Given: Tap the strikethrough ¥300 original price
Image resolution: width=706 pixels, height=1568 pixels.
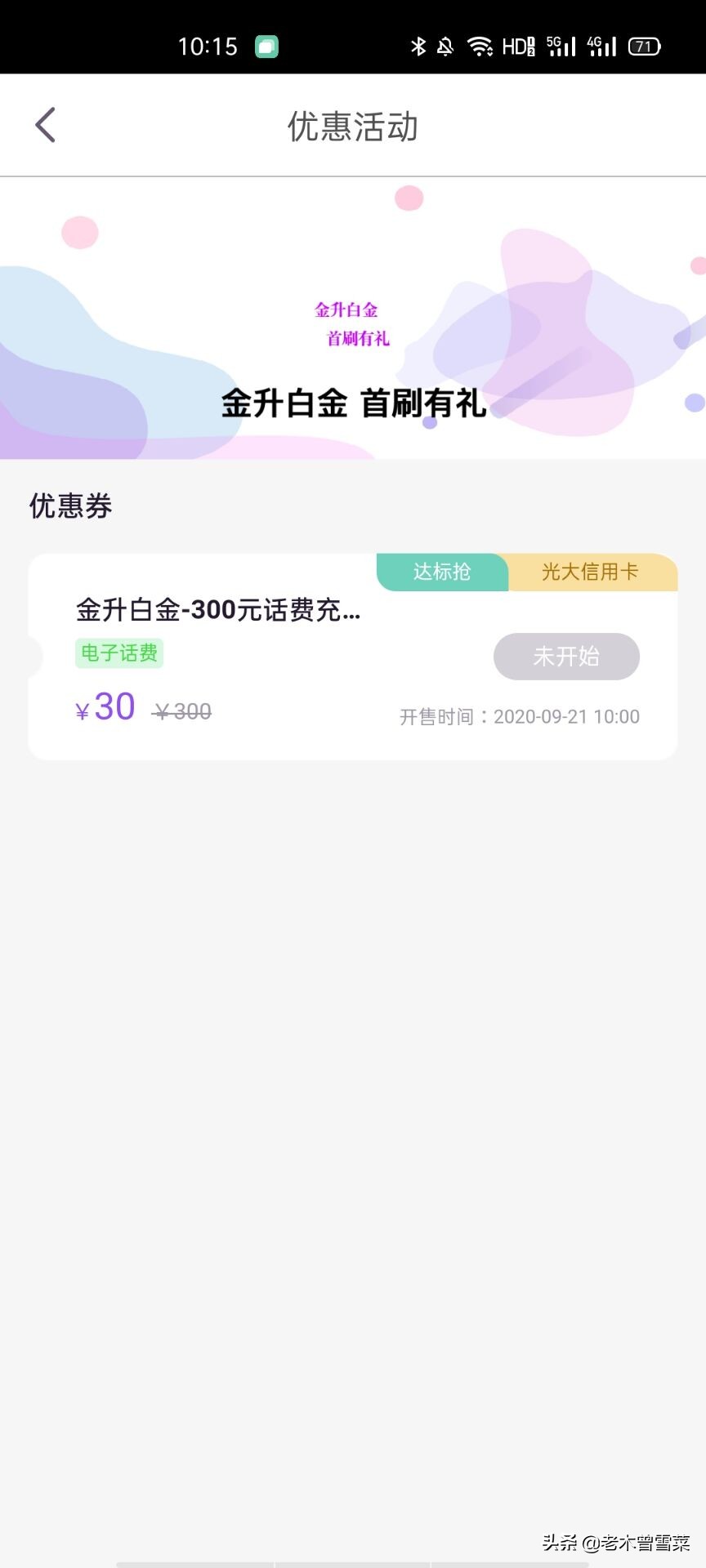Looking at the screenshot, I should [x=183, y=711].
